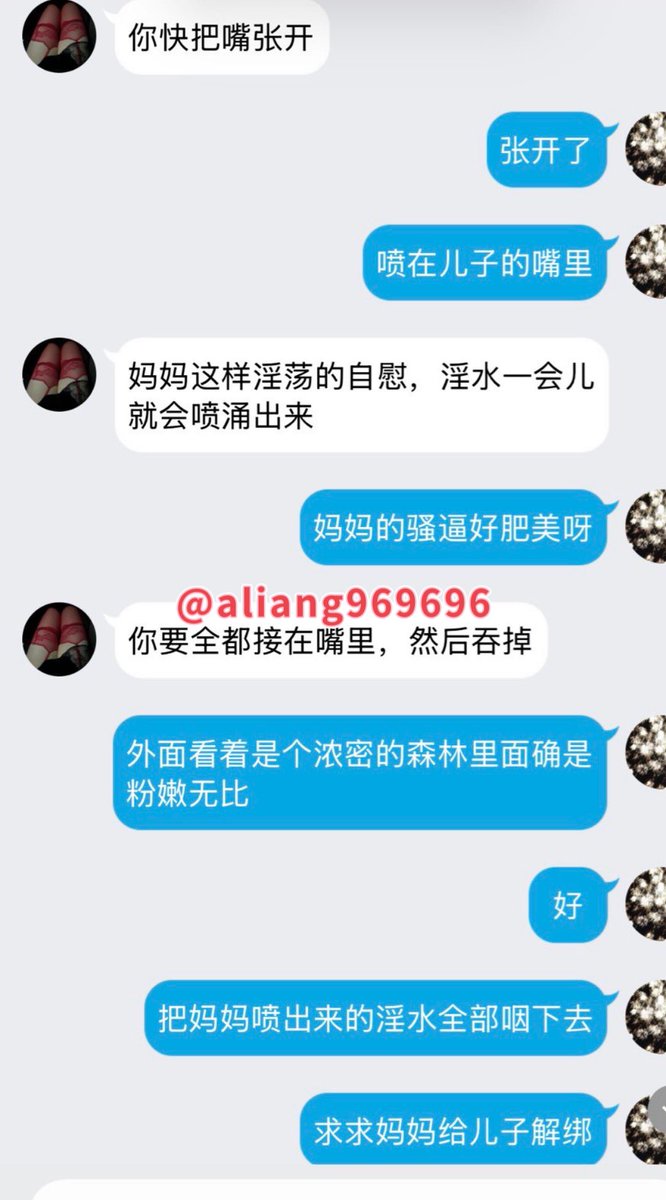Tap your avatar next to "张开了"

646,149
